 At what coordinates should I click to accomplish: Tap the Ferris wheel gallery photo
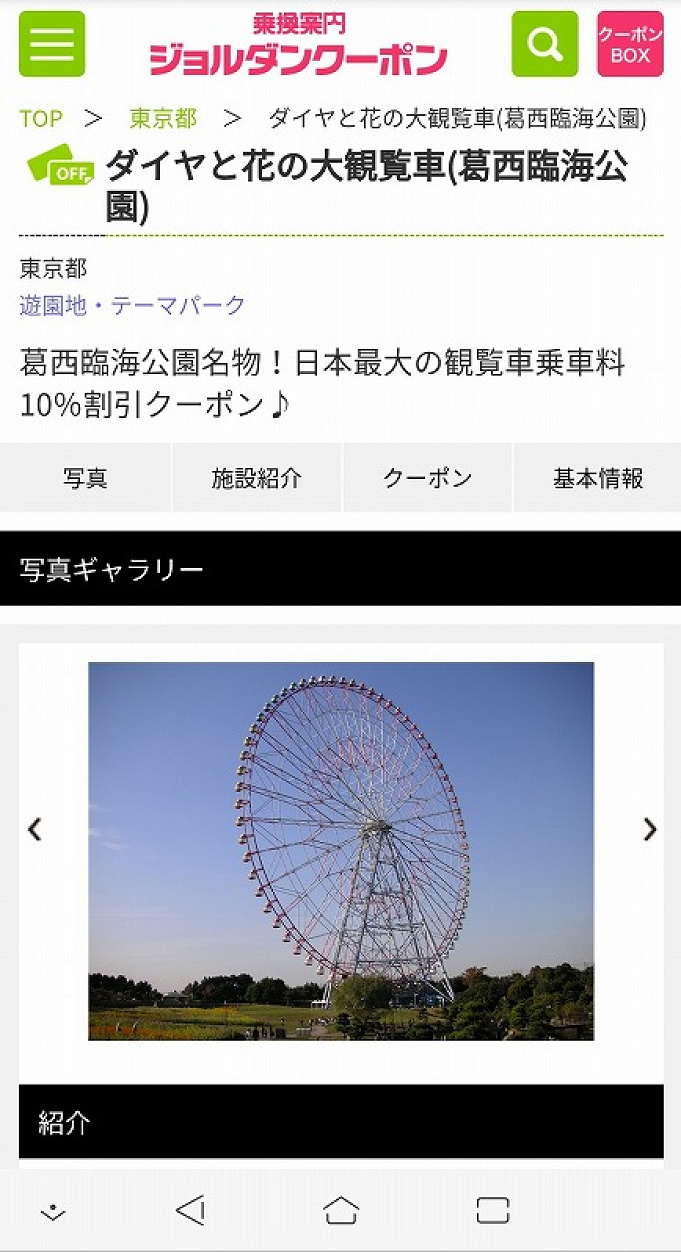click(341, 850)
